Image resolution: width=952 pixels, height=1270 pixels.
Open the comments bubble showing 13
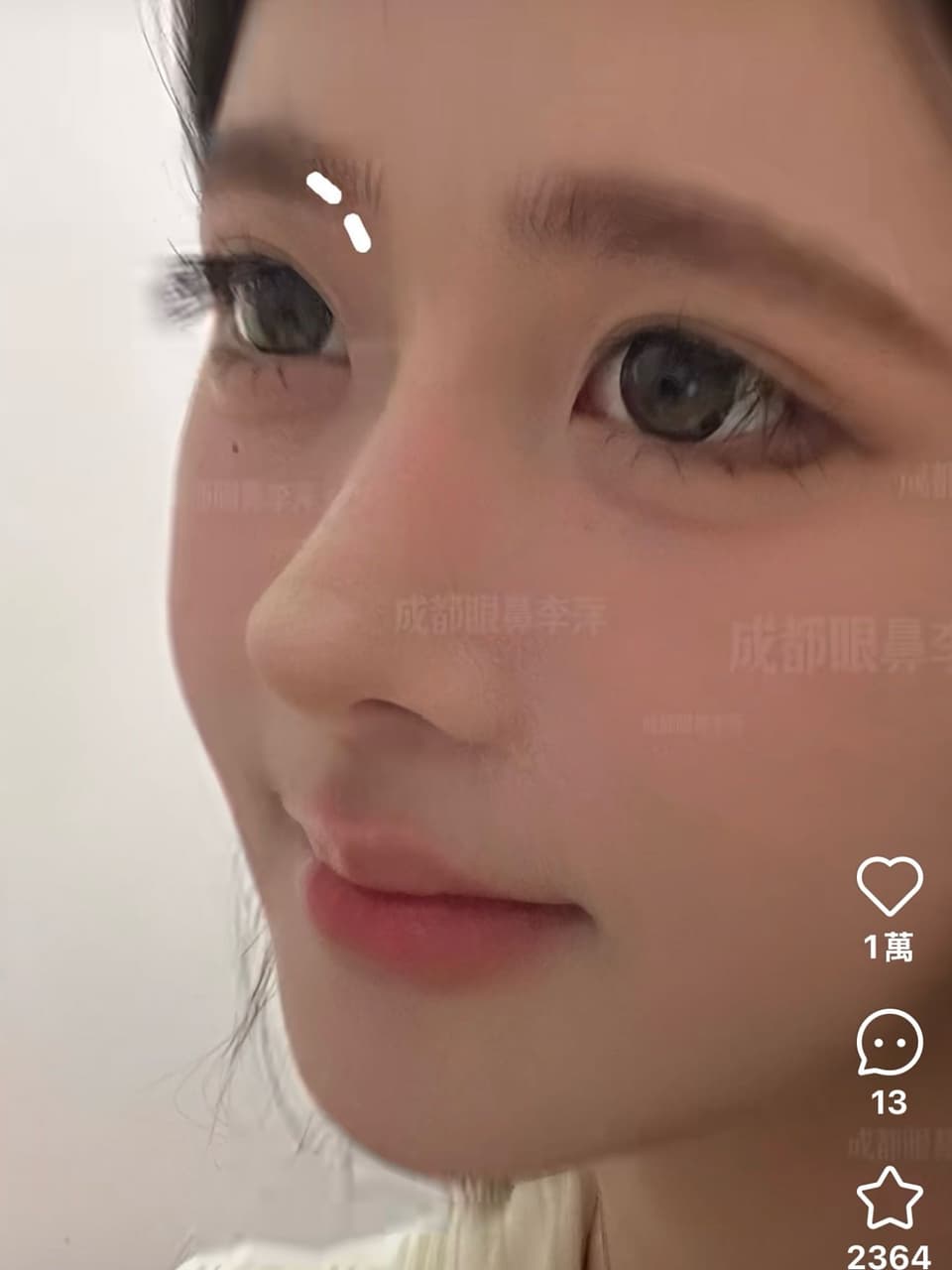pyautogui.click(x=889, y=1042)
